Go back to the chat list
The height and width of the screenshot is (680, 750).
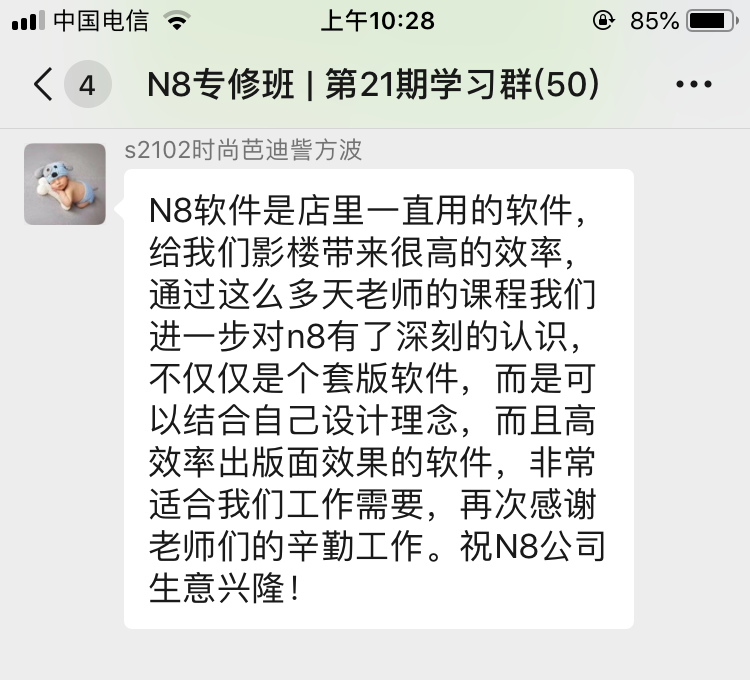point(45,85)
